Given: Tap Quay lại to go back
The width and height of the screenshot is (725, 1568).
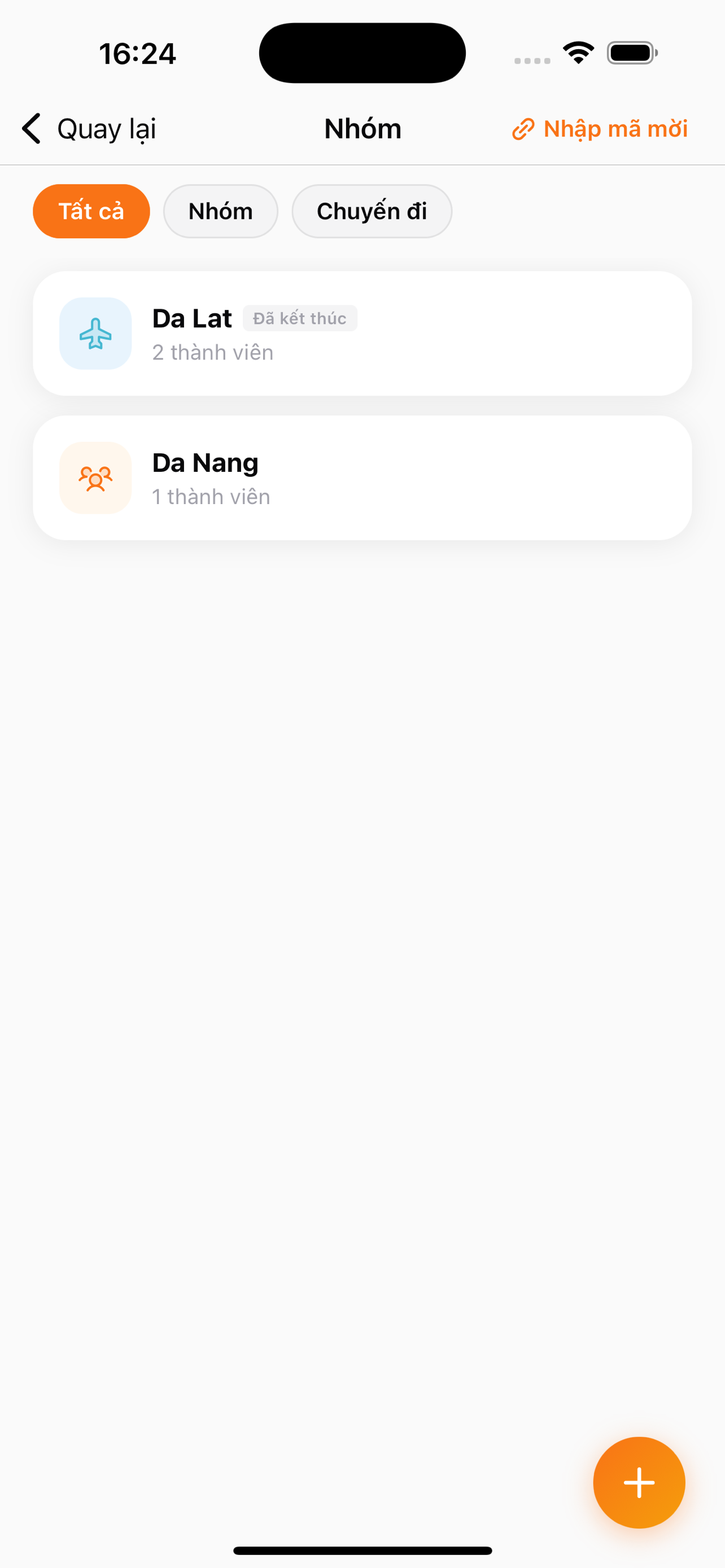Looking at the screenshot, I should [x=106, y=129].
